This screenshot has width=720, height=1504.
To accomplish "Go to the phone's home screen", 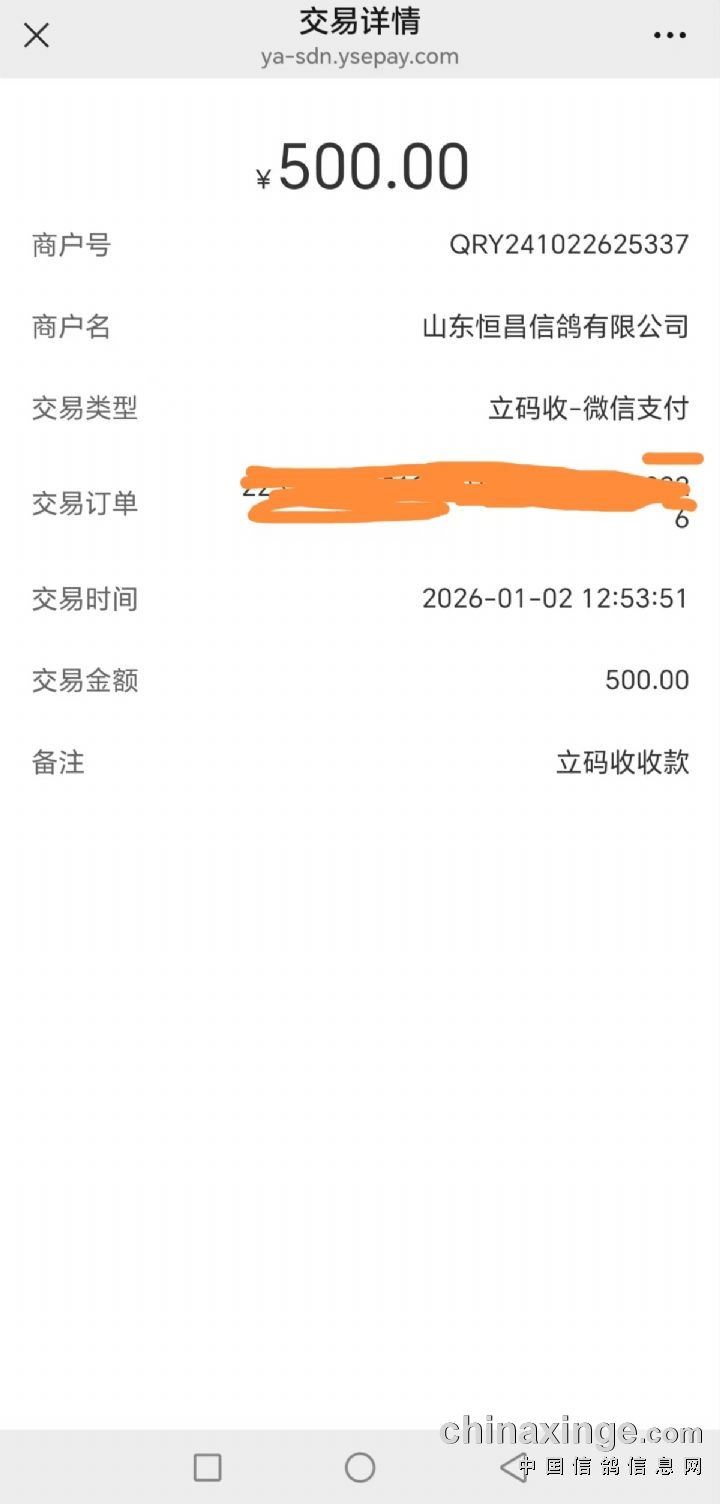I will [360, 1467].
